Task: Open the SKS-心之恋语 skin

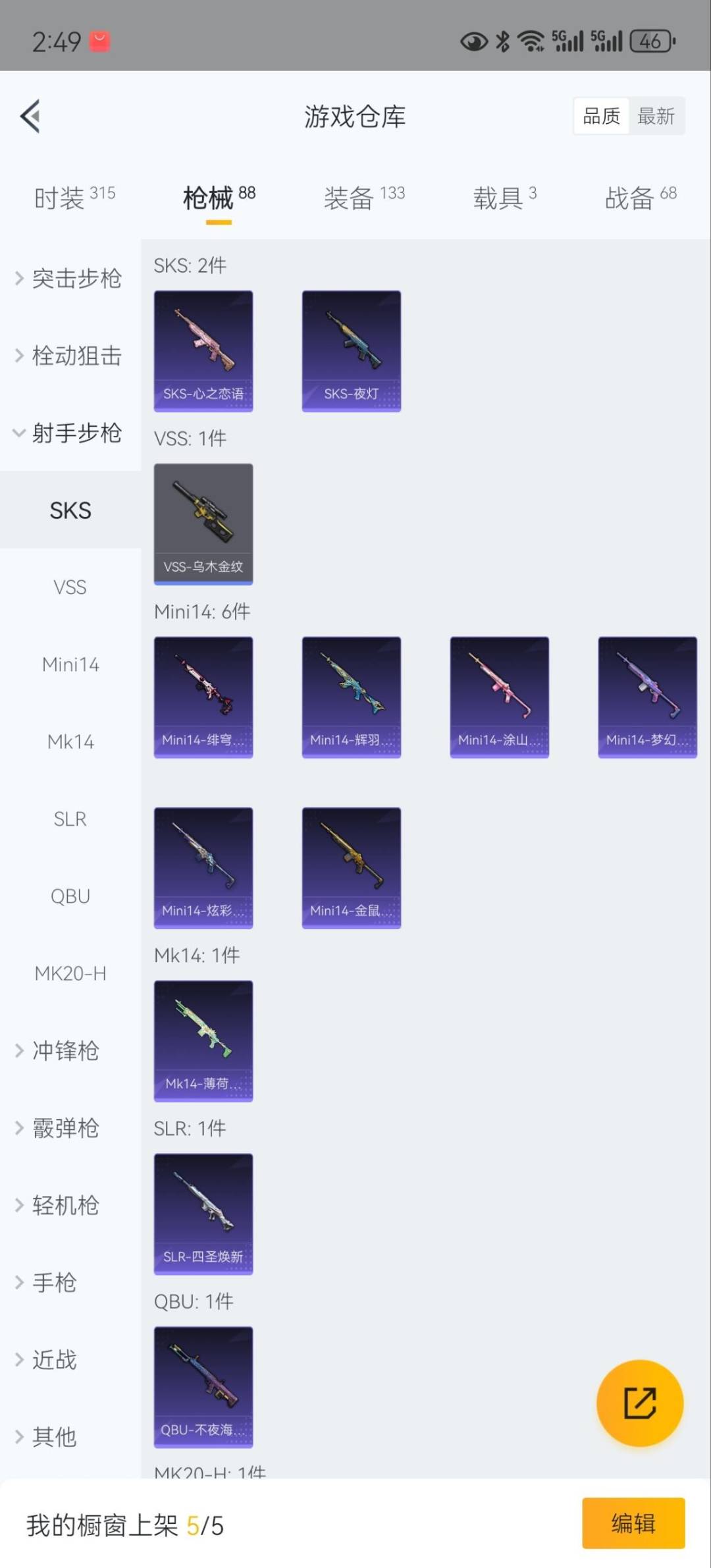Action: (203, 351)
